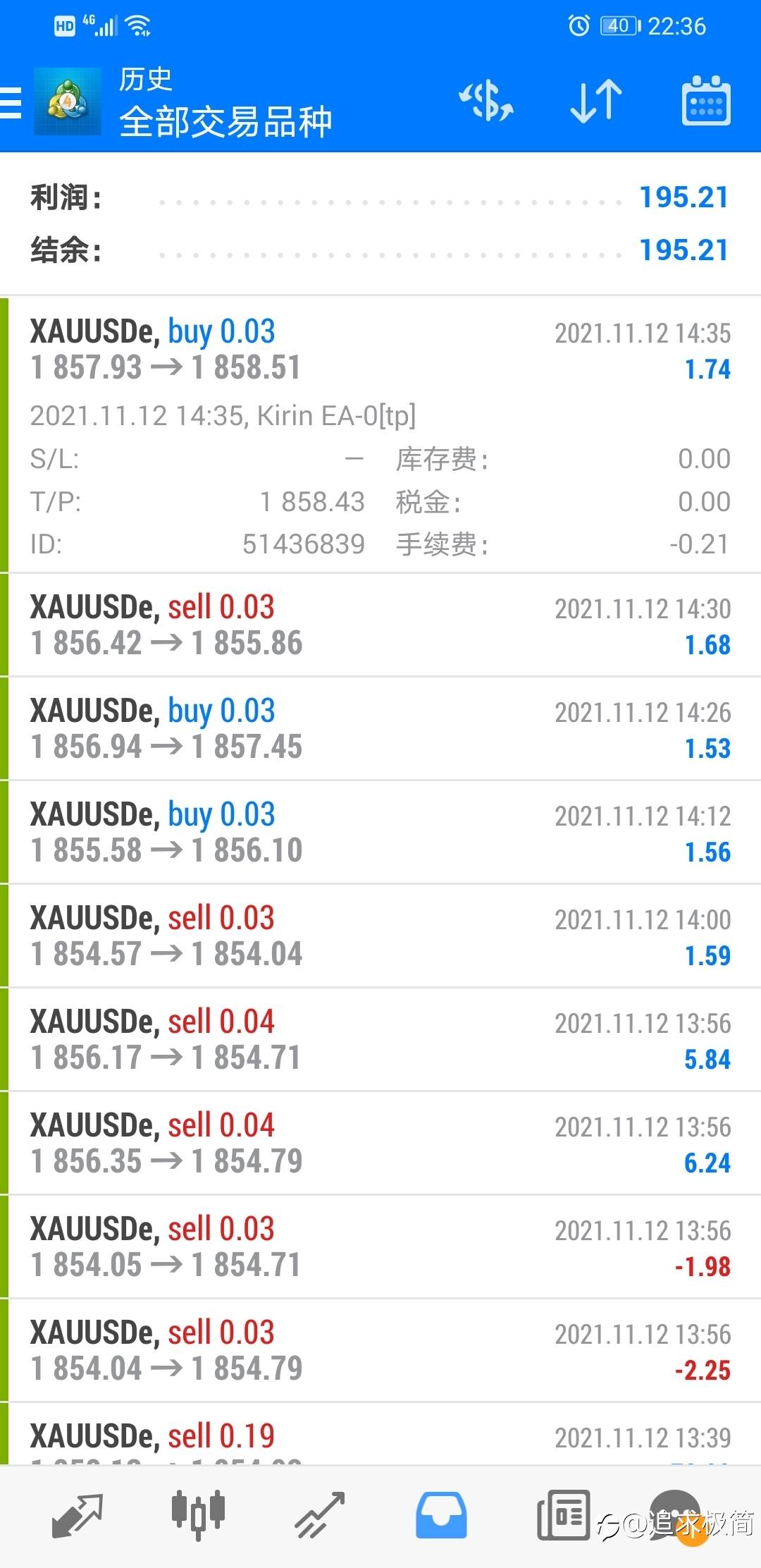Collapse the expanded buy 0.03 trade at 14:35
This screenshot has width=761, height=1568.
pos(380,434)
